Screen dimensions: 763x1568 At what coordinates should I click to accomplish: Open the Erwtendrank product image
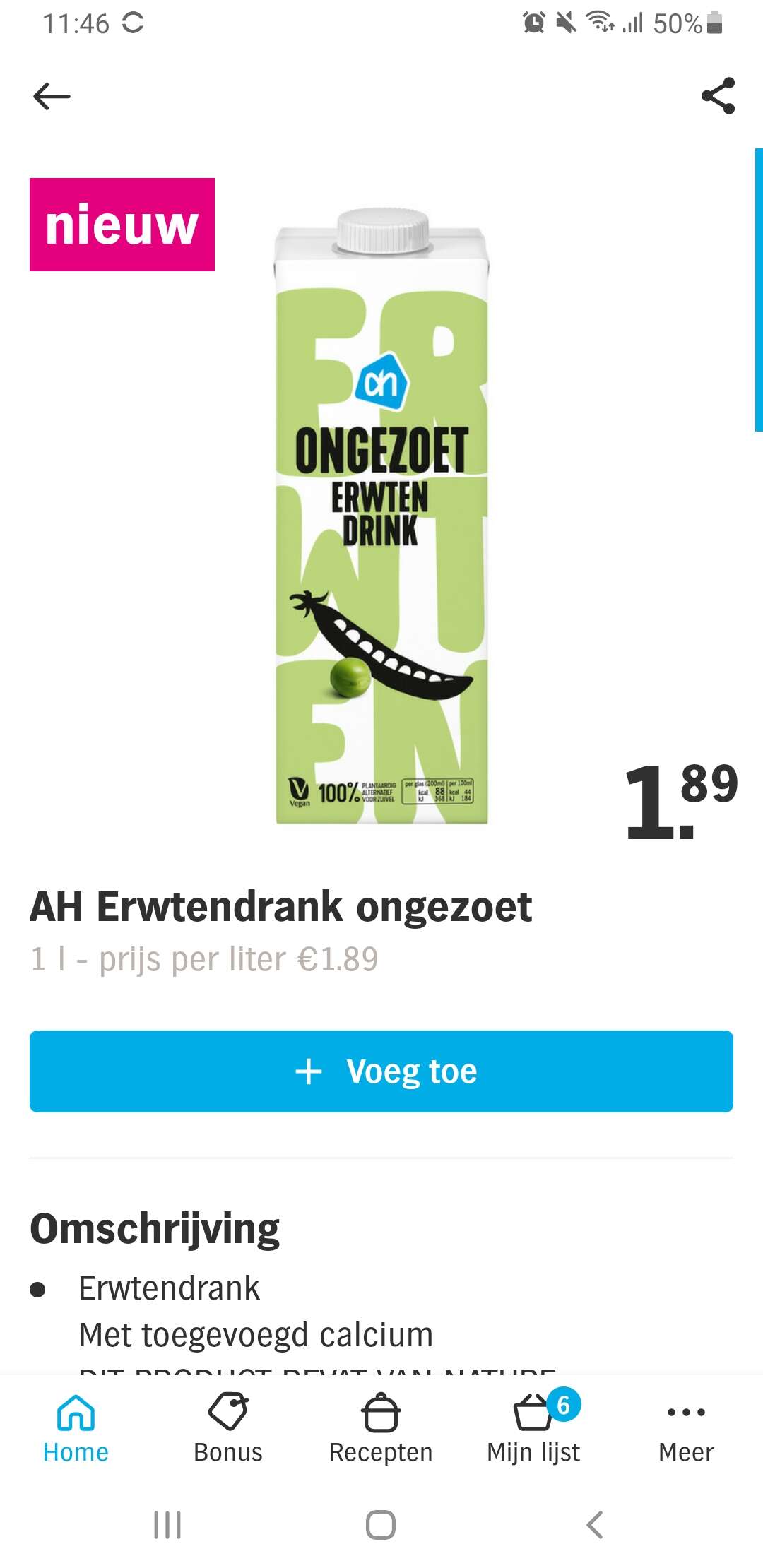[381, 516]
